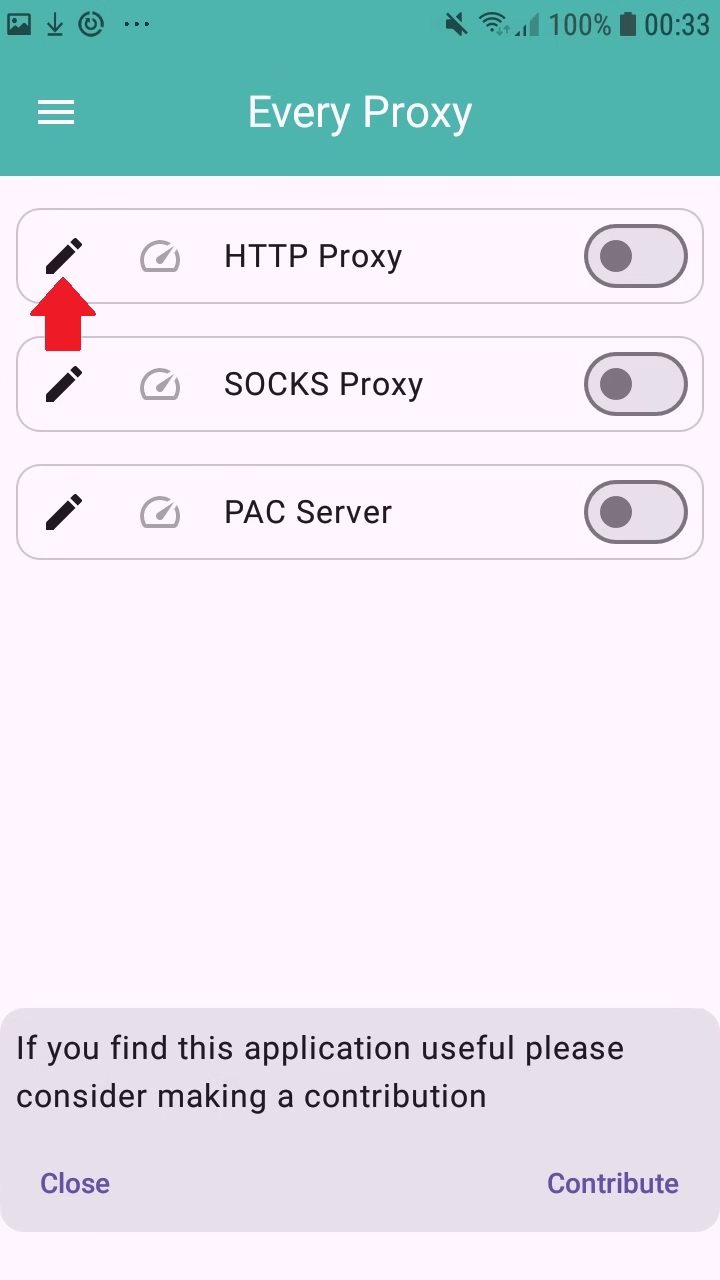Open the HTTP Proxy speed gauge
The image size is (720, 1280).
160,257
